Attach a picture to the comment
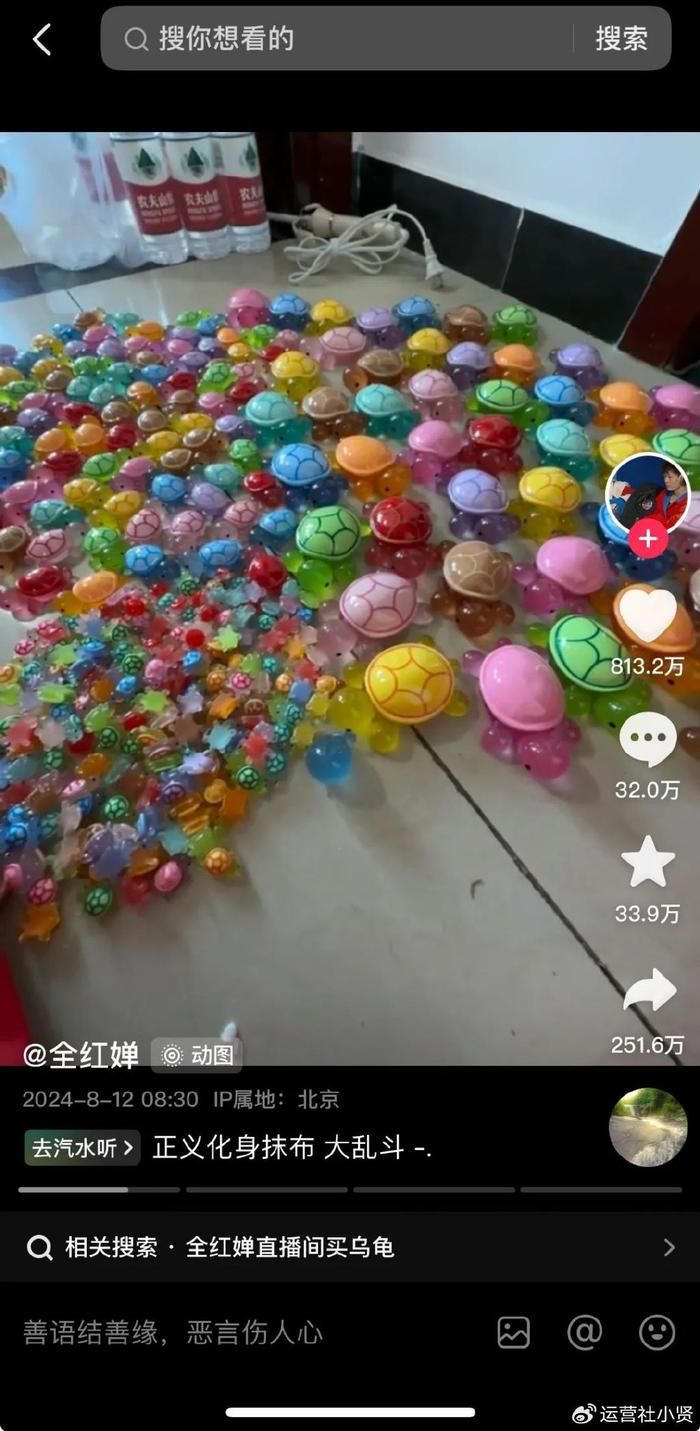The image size is (700, 1431). pyautogui.click(x=513, y=1332)
